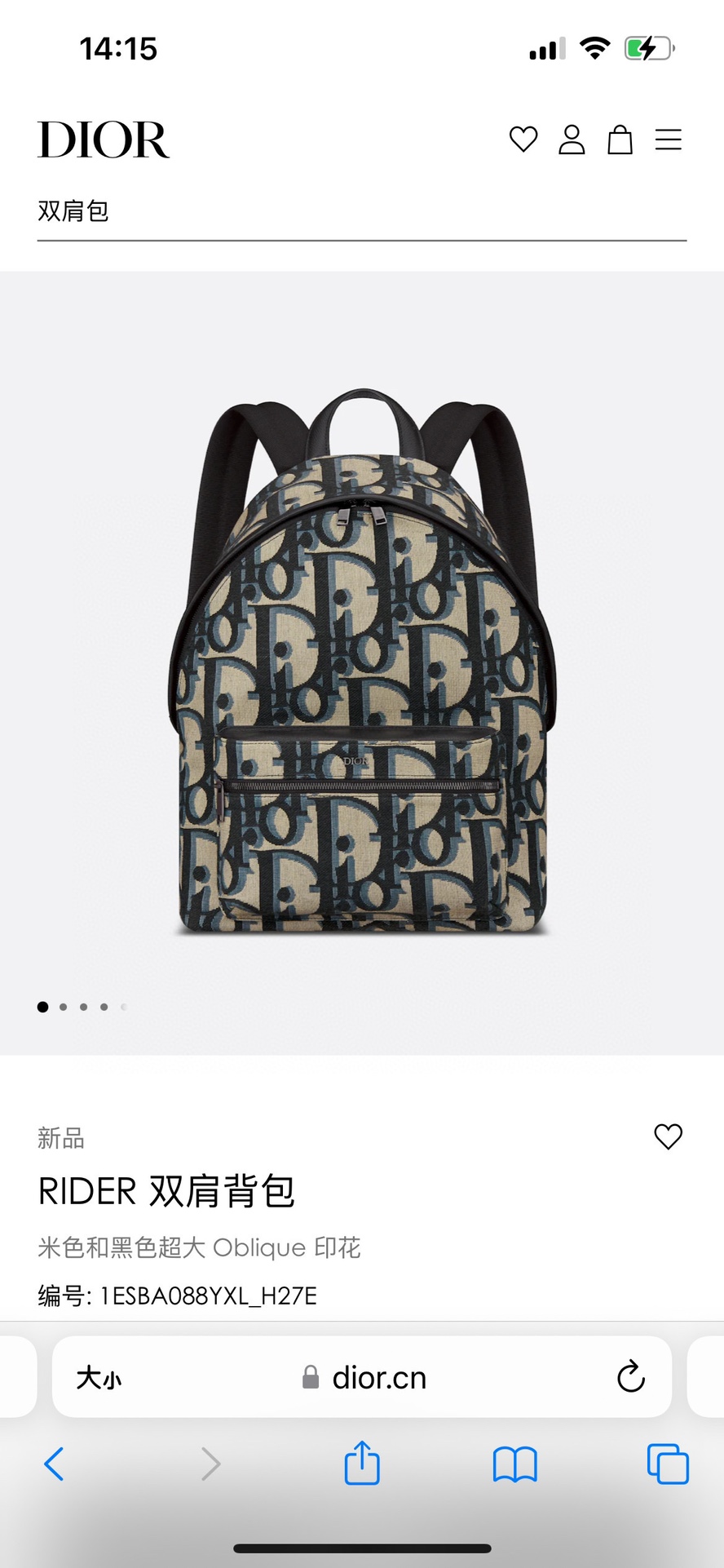Image resolution: width=724 pixels, height=1568 pixels.
Task: Open the RIDER backpack product image
Action: (362, 662)
